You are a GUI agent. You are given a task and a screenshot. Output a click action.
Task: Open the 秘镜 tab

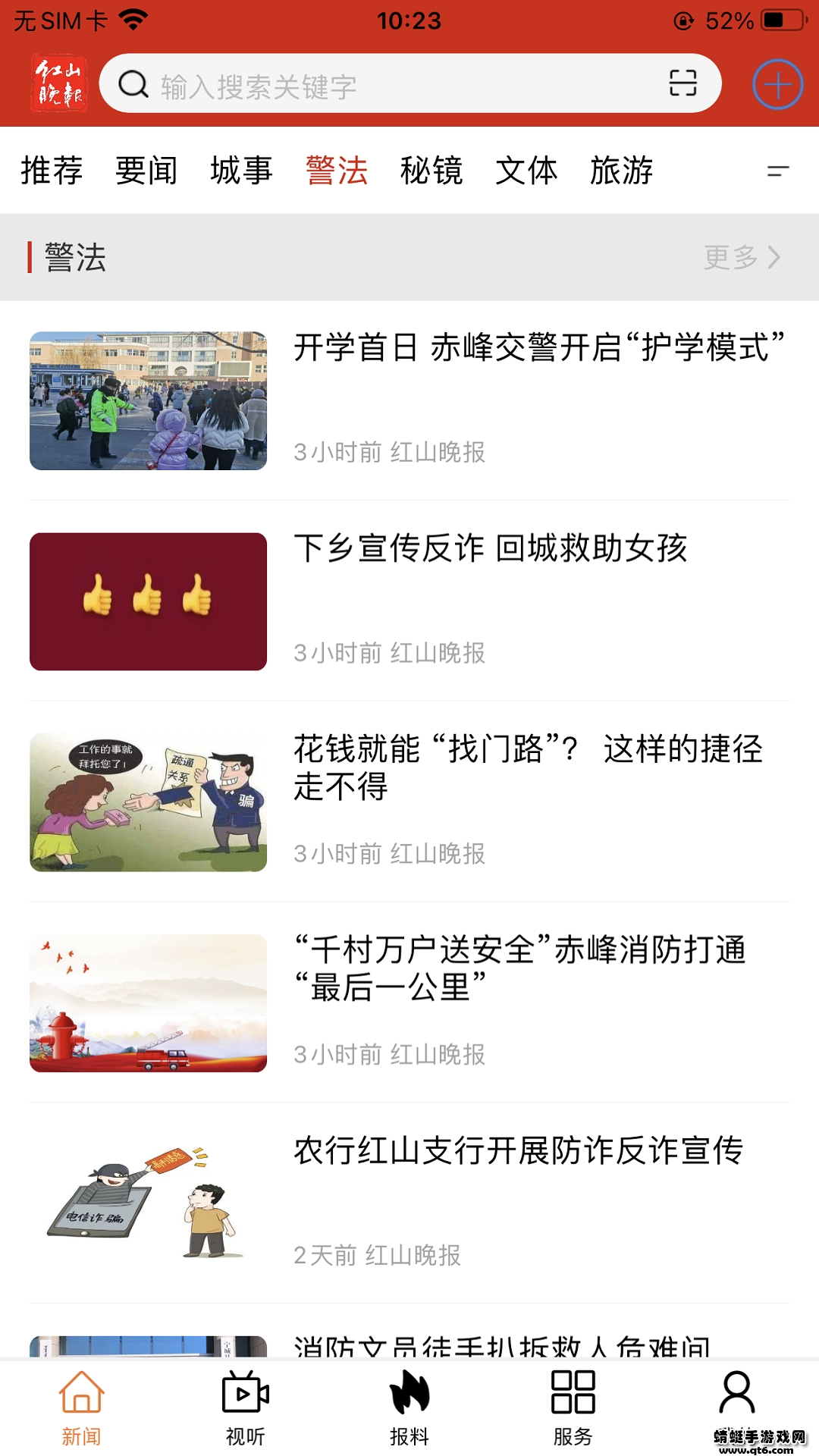coord(431,170)
